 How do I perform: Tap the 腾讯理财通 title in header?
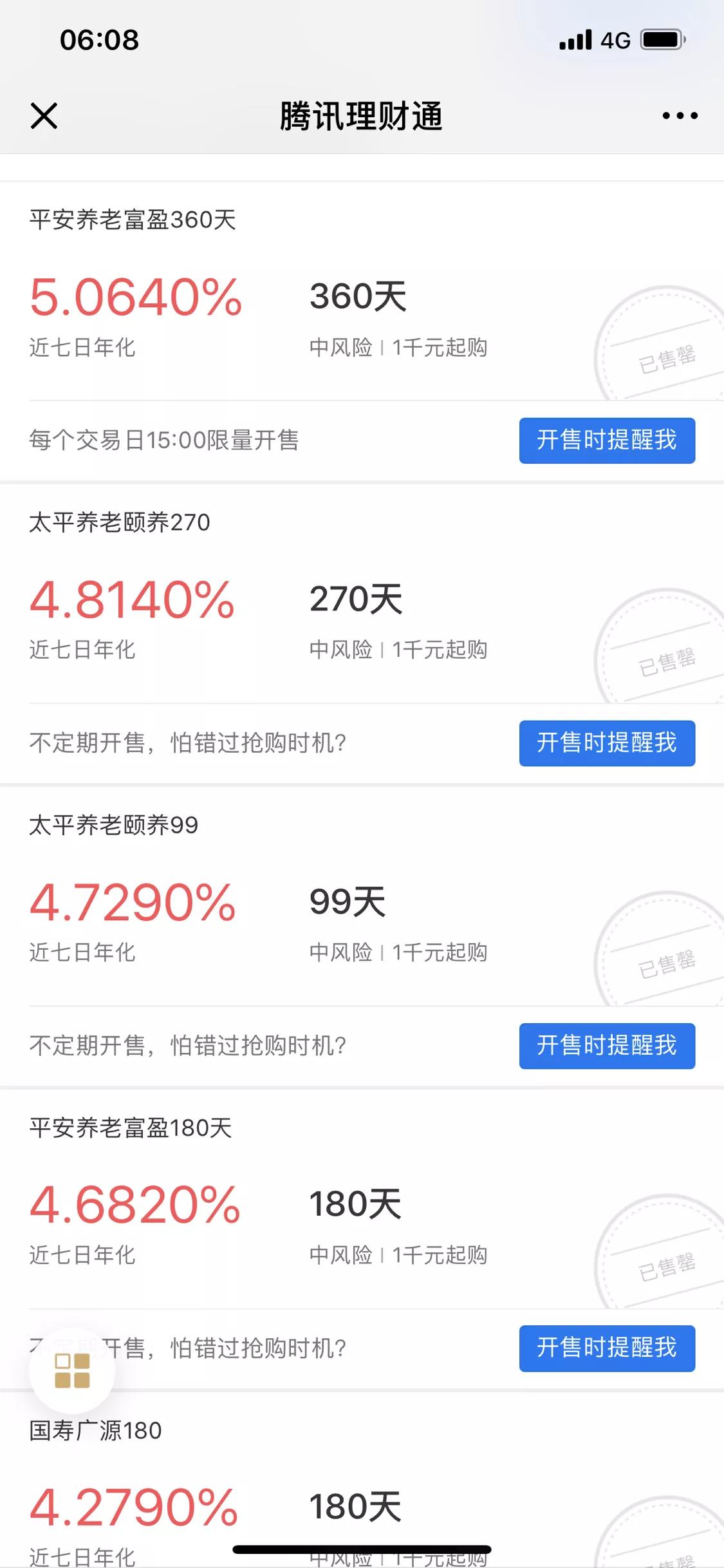click(x=362, y=116)
